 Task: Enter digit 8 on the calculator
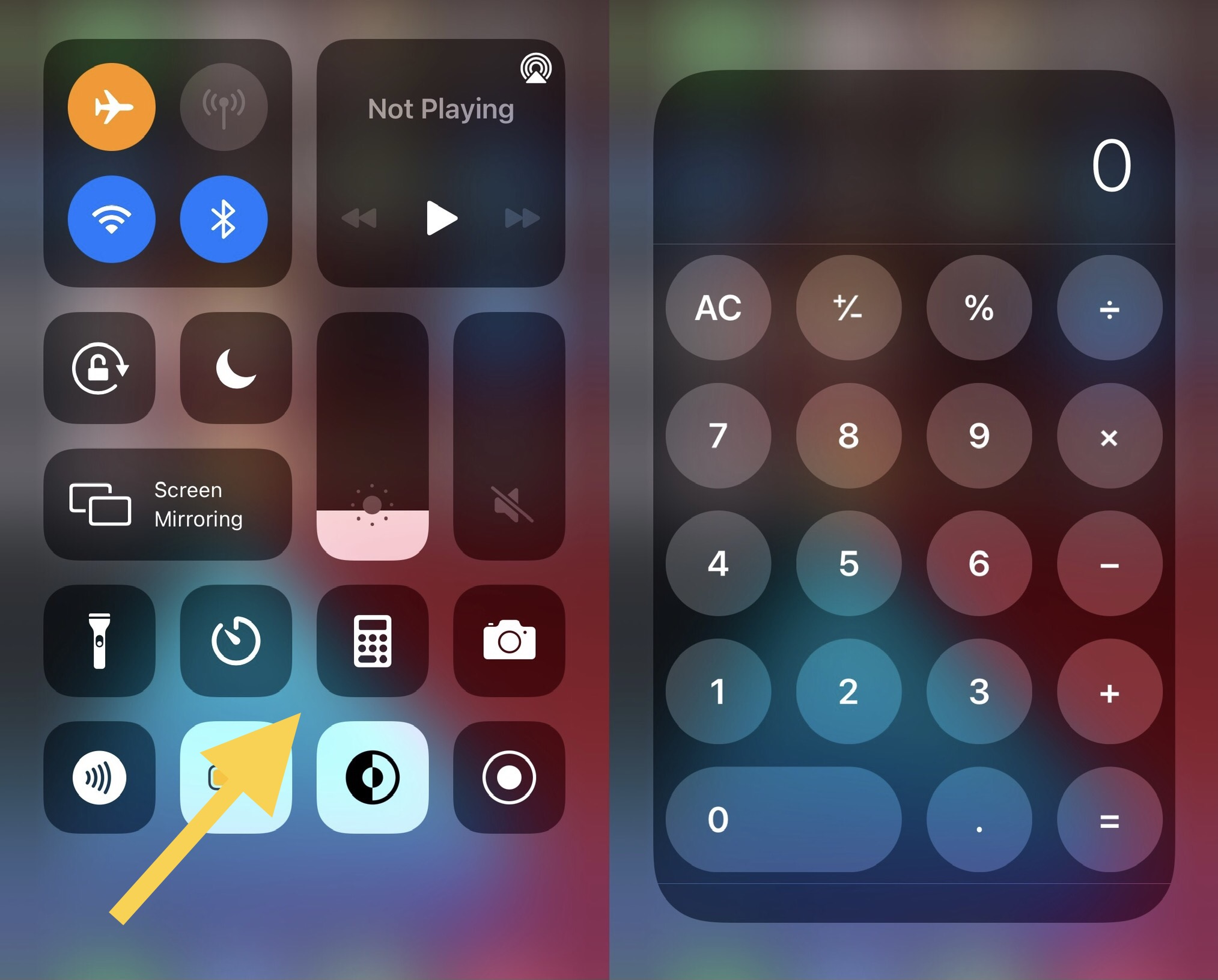pyautogui.click(x=848, y=436)
